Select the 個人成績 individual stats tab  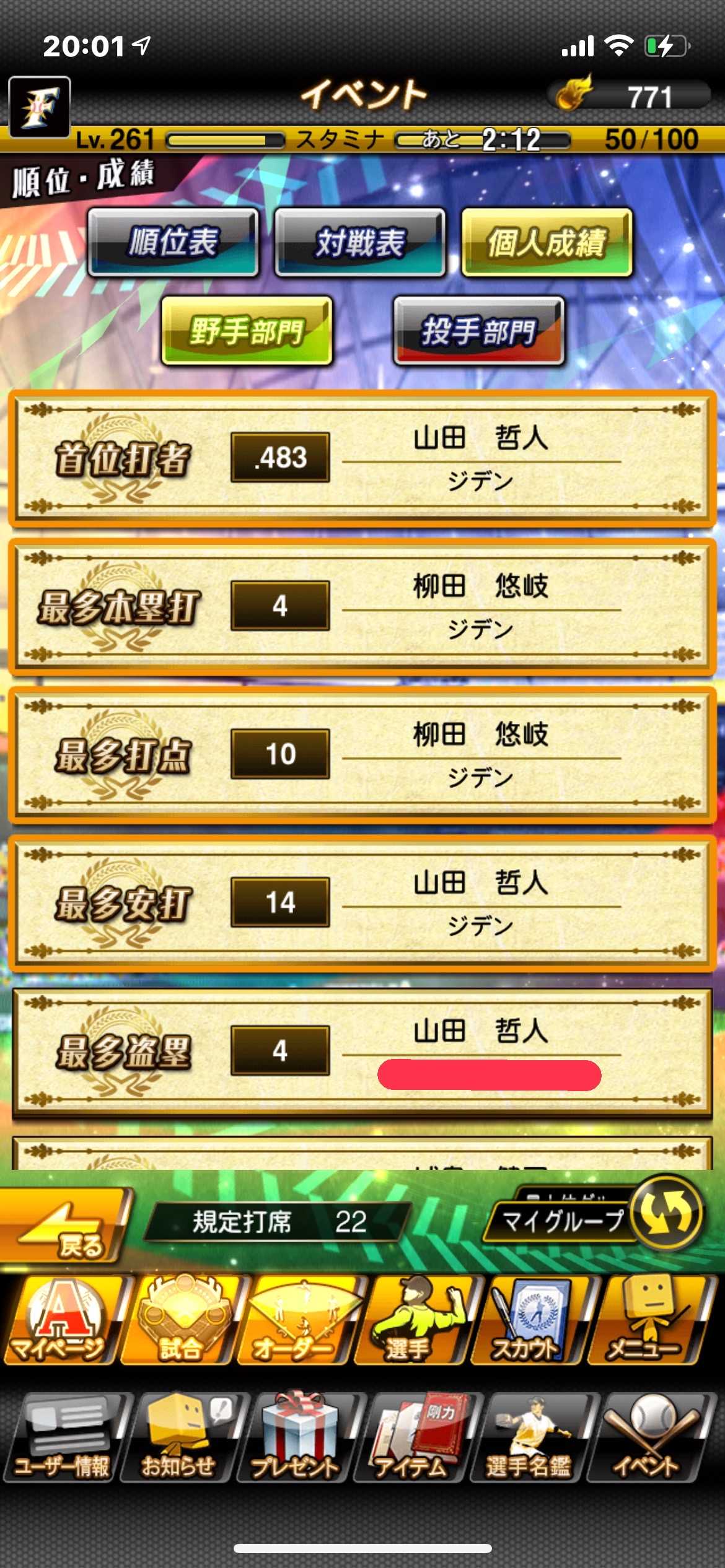(x=547, y=242)
